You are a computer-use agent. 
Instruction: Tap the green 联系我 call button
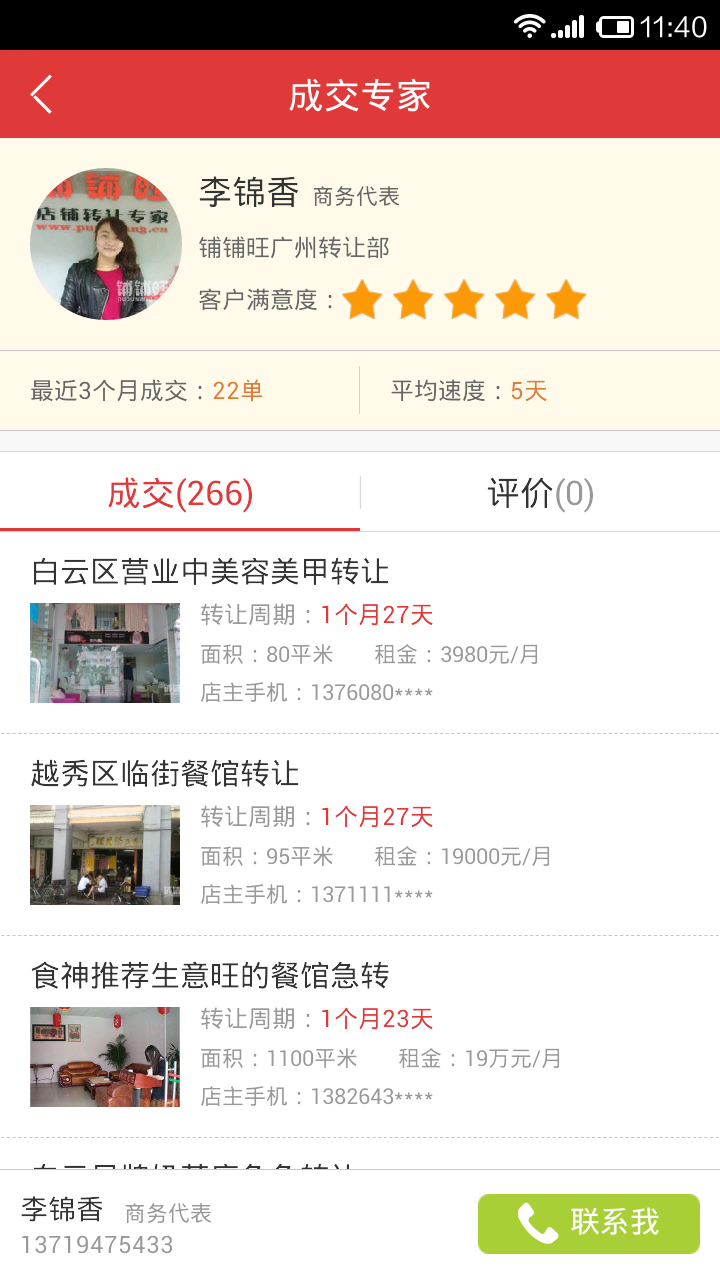[x=588, y=1223]
